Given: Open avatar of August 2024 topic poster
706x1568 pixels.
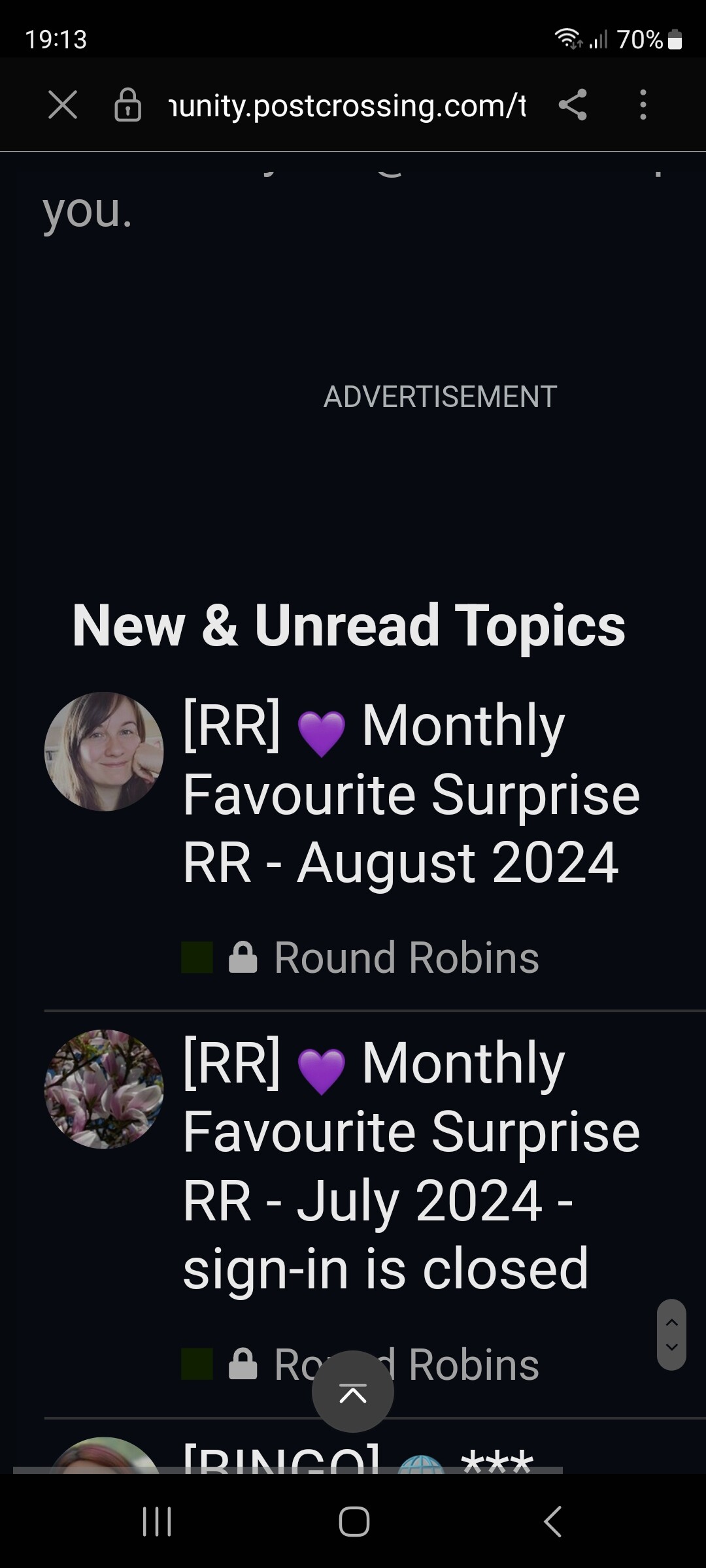Looking at the screenshot, I should 104,751.
